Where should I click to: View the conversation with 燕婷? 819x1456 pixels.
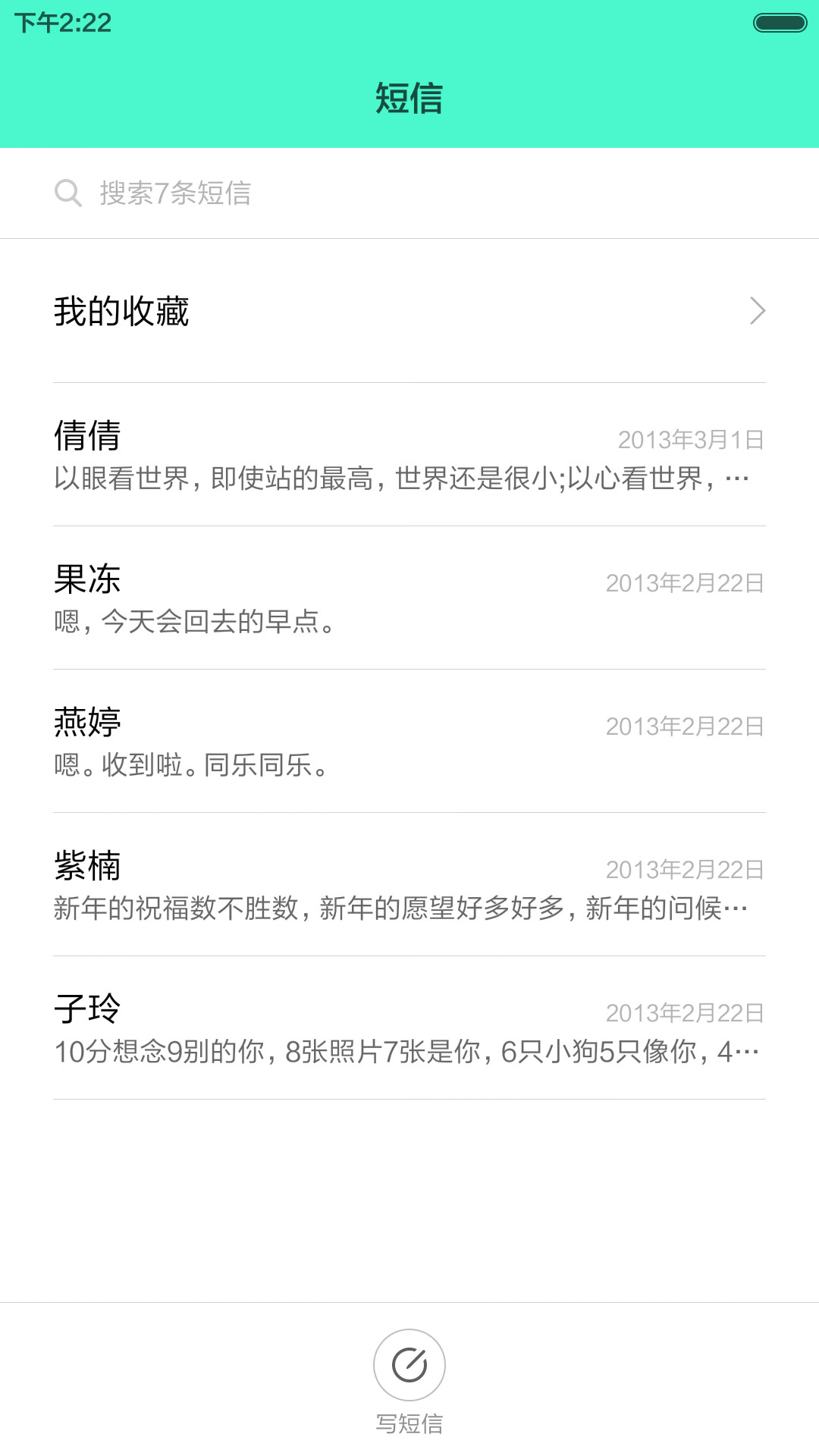click(409, 741)
